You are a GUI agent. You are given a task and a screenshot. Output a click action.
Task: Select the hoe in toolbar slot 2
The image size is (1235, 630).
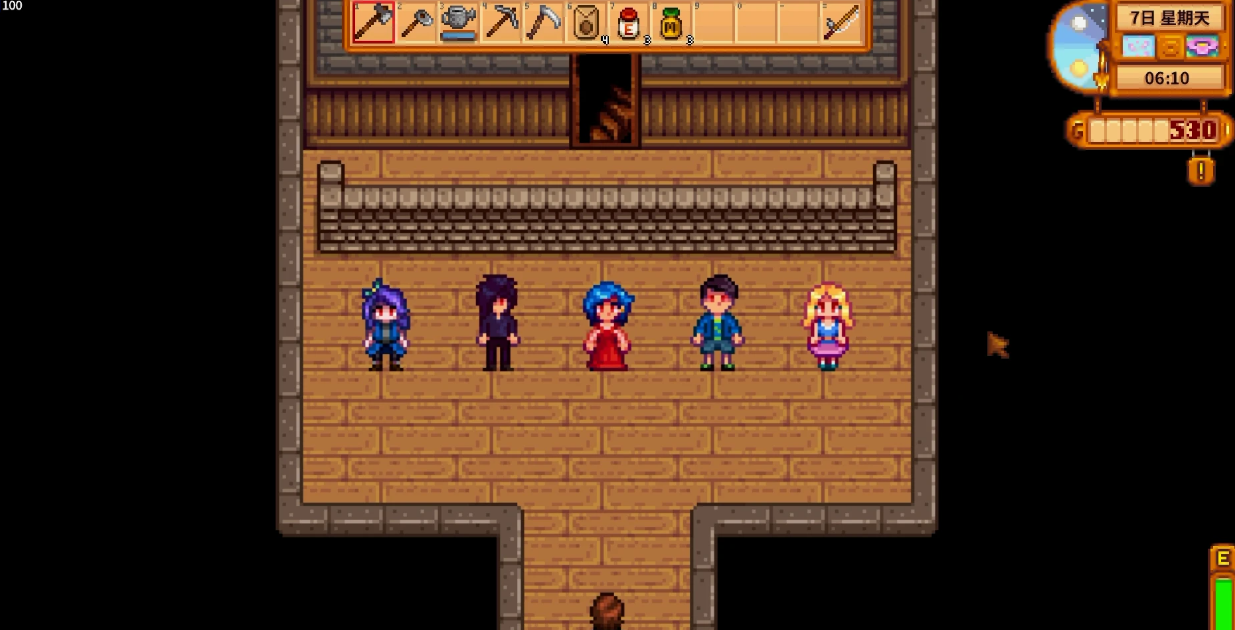click(x=416, y=22)
